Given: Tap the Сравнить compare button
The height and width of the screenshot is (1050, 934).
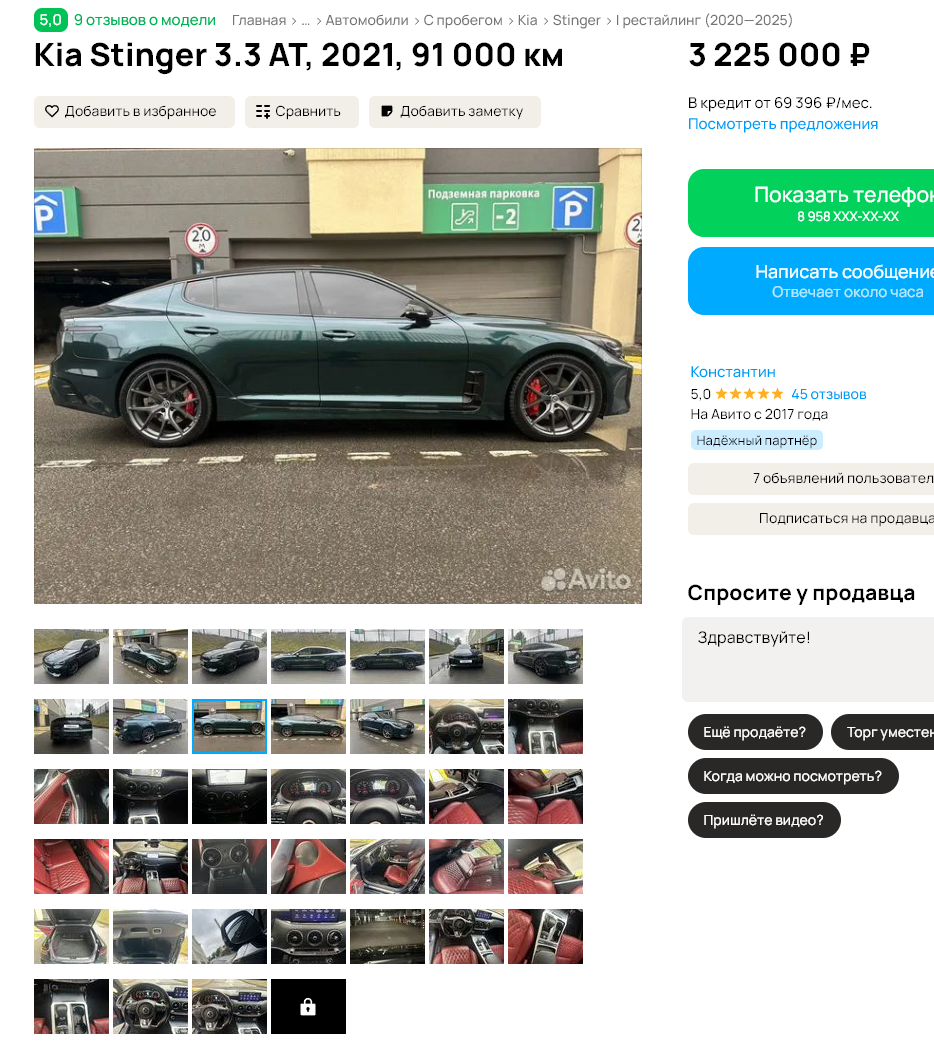Looking at the screenshot, I should pyautogui.click(x=295, y=112).
